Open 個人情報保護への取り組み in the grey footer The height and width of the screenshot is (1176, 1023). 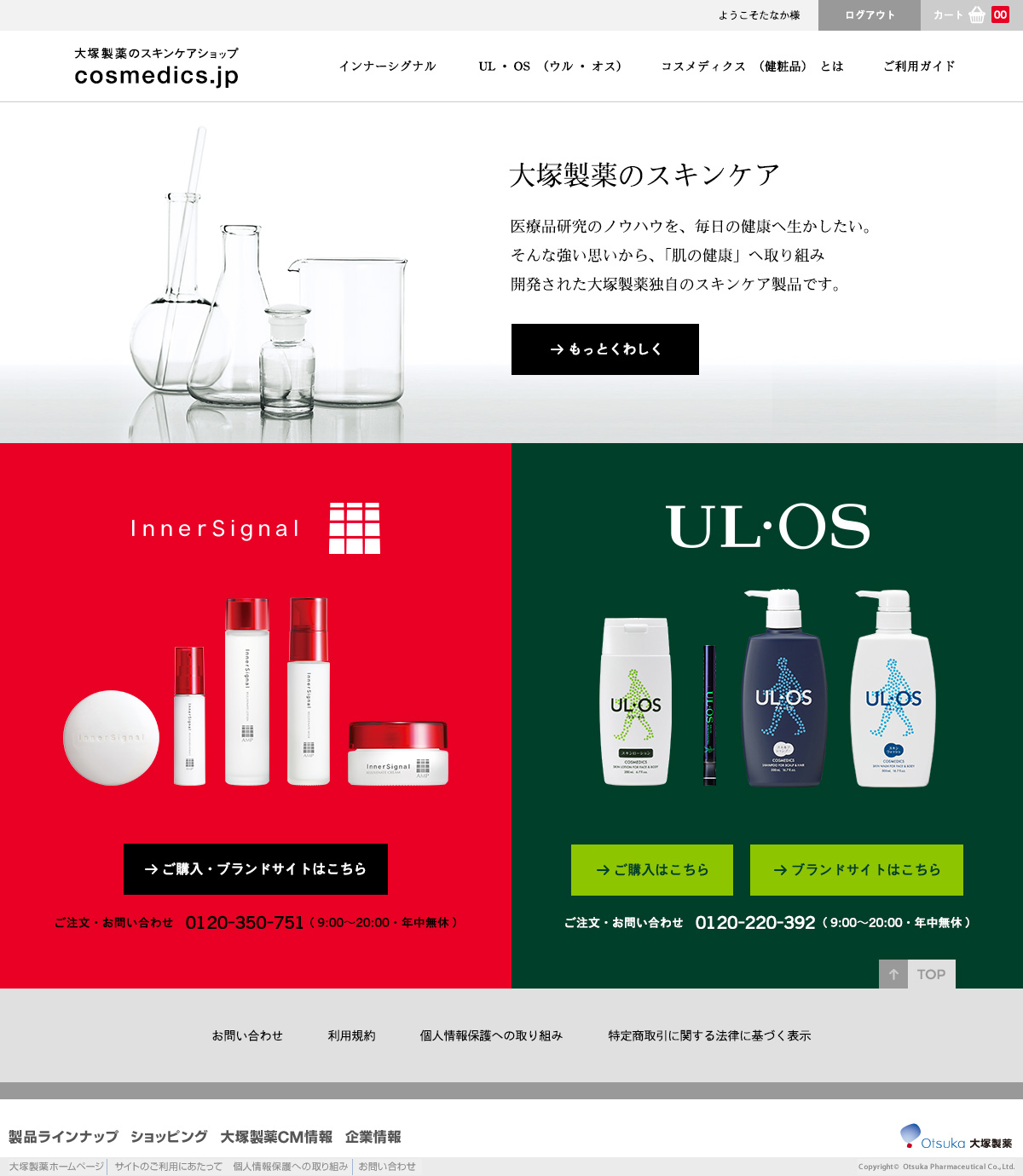[x=491, y=1035]
